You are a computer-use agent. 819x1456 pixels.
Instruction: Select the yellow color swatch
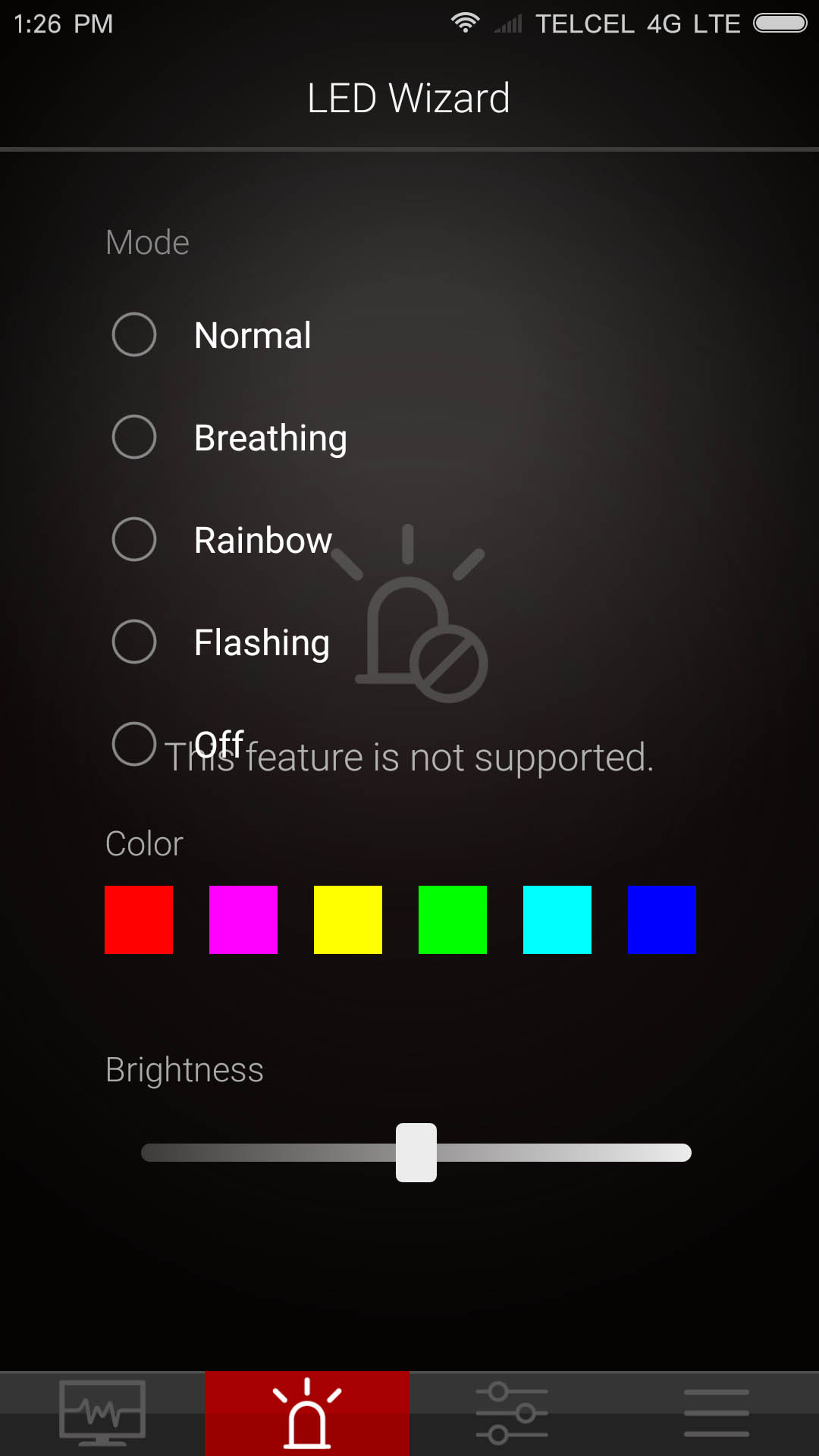click(348, 919)
